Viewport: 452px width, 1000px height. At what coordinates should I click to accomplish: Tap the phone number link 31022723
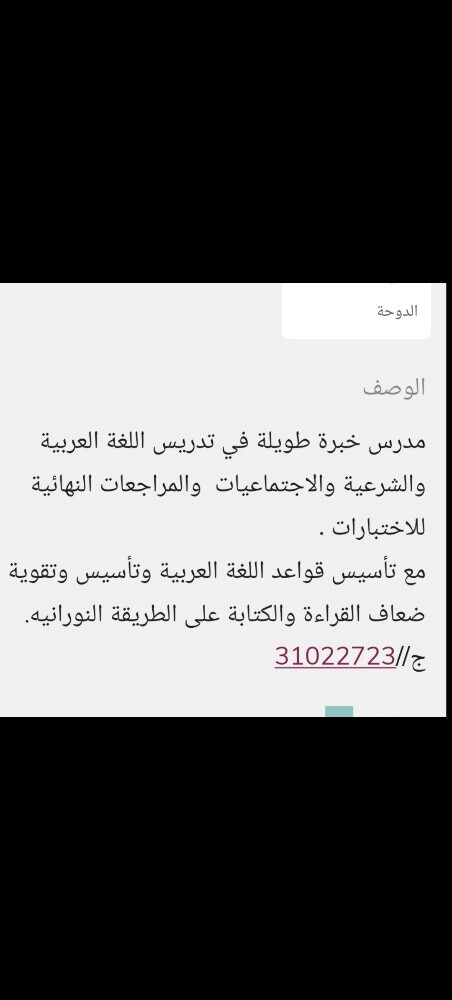(336, 656)
